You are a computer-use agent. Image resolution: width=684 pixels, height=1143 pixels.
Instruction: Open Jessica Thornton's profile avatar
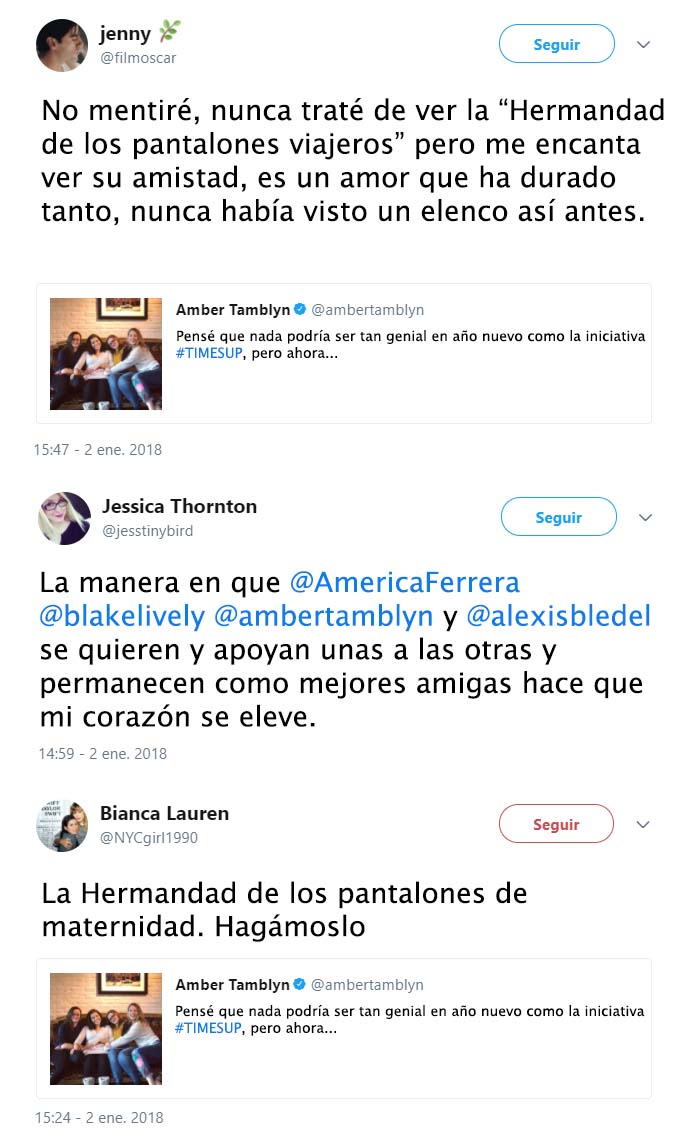64,518
